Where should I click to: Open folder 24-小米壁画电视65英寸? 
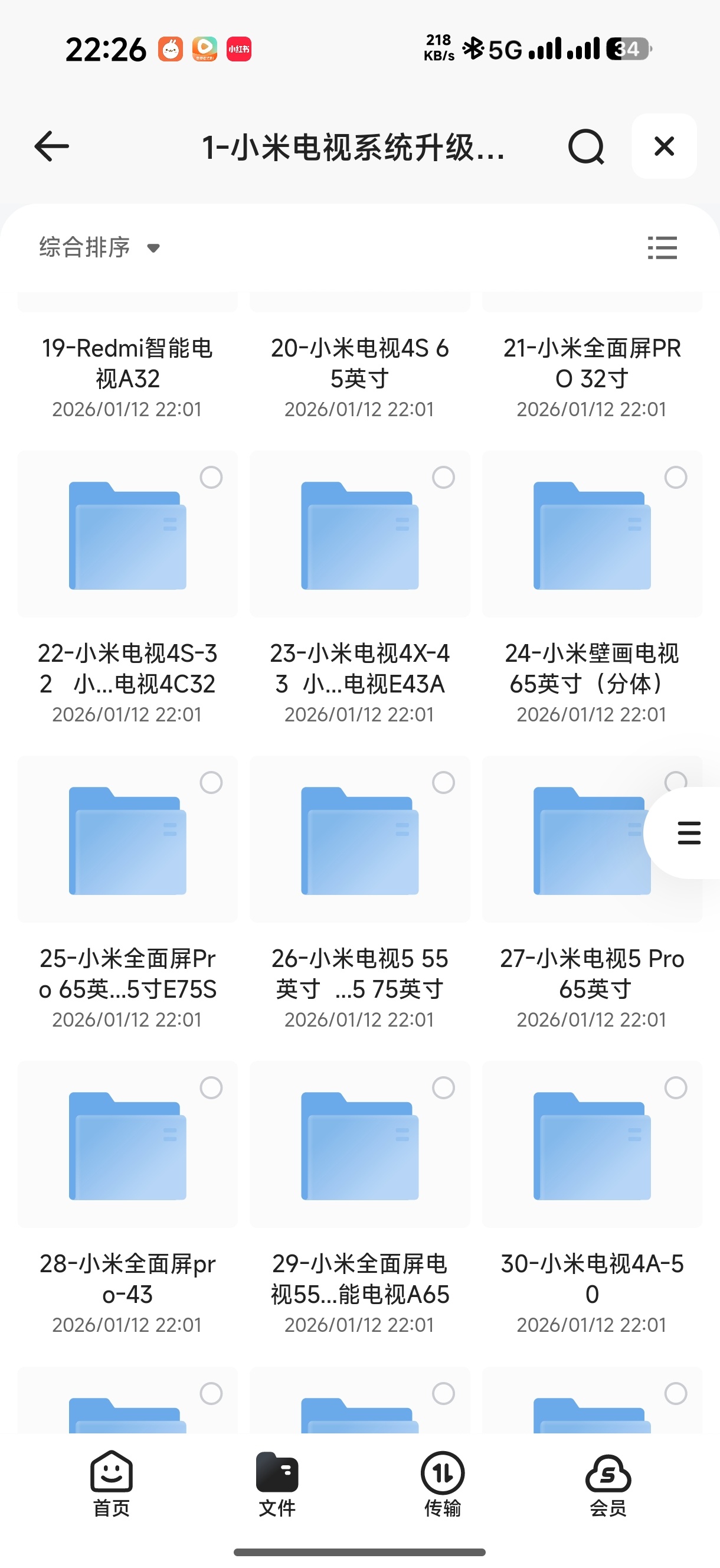tap(591, 535)
